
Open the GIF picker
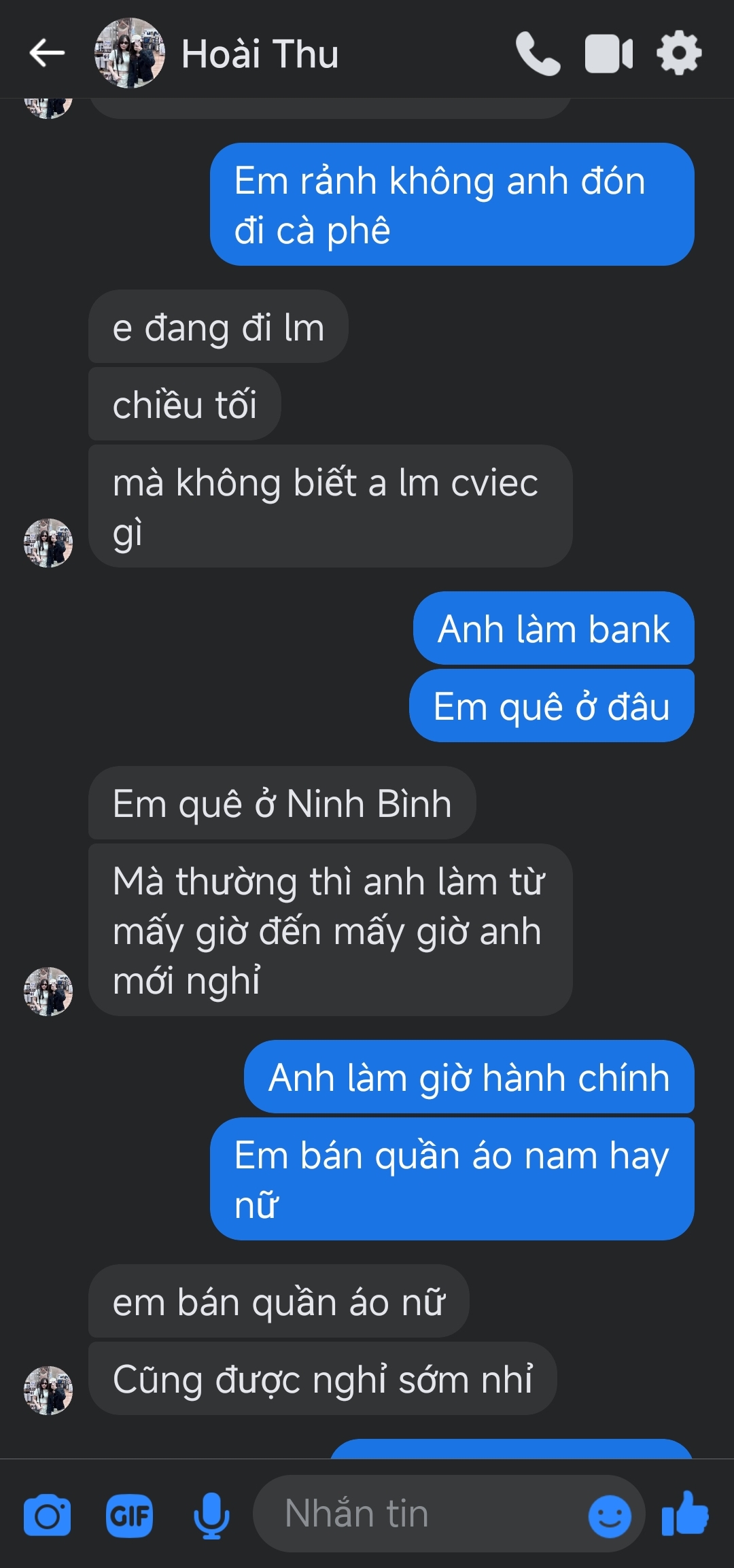tap(129, 1515)
